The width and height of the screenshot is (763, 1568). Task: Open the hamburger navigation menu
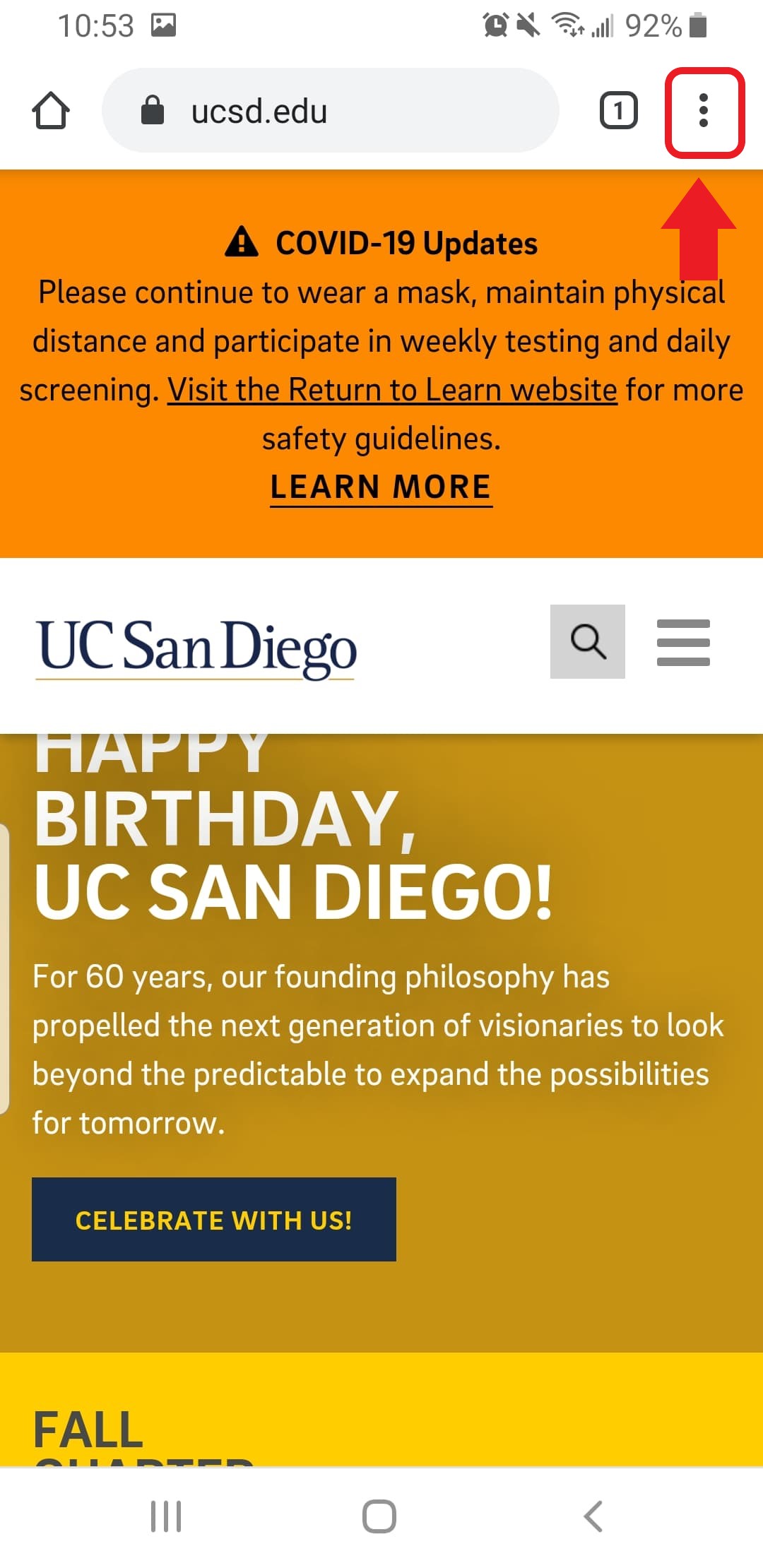point(683,642)
